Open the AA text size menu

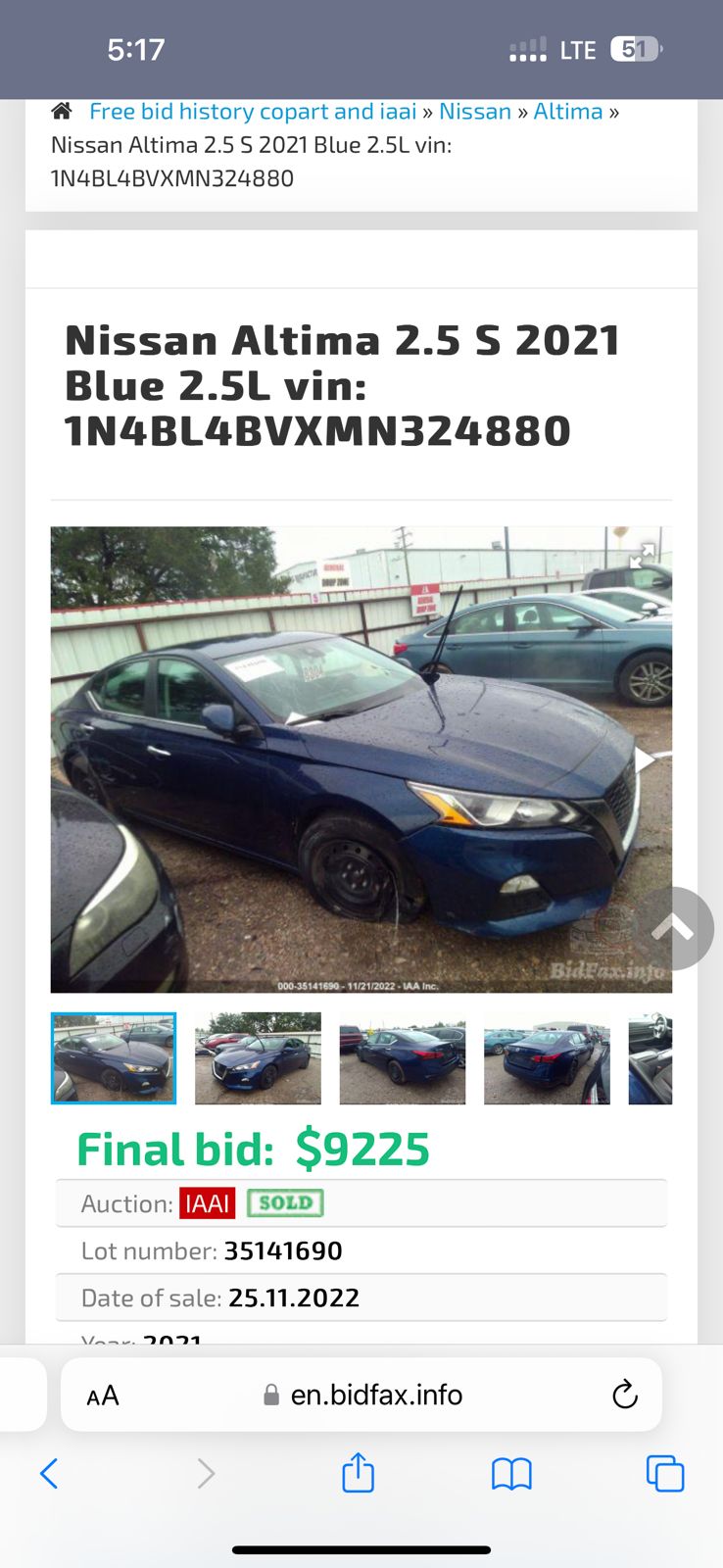pyautogui.click(x=103, y=1396)
